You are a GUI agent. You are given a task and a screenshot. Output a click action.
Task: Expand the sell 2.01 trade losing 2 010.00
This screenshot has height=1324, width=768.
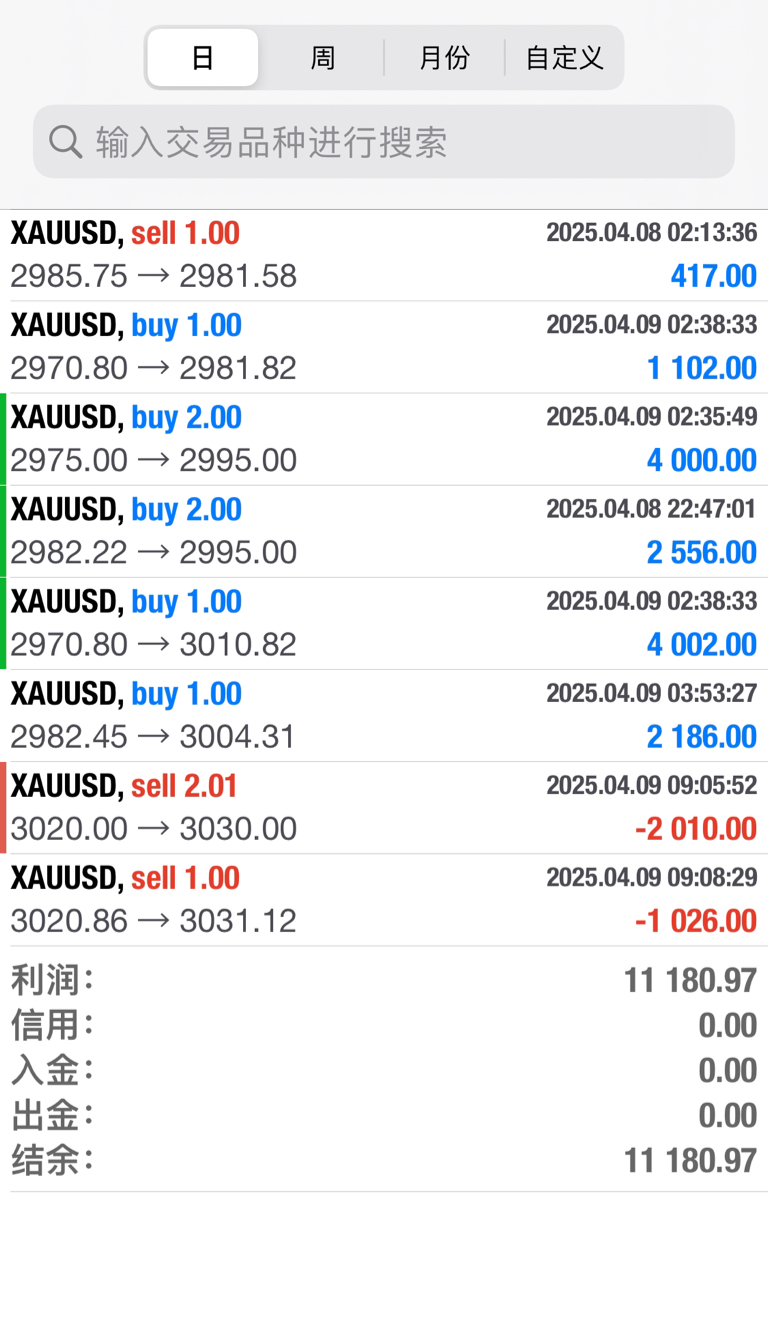pyautogui.click(x=384, y=807)
